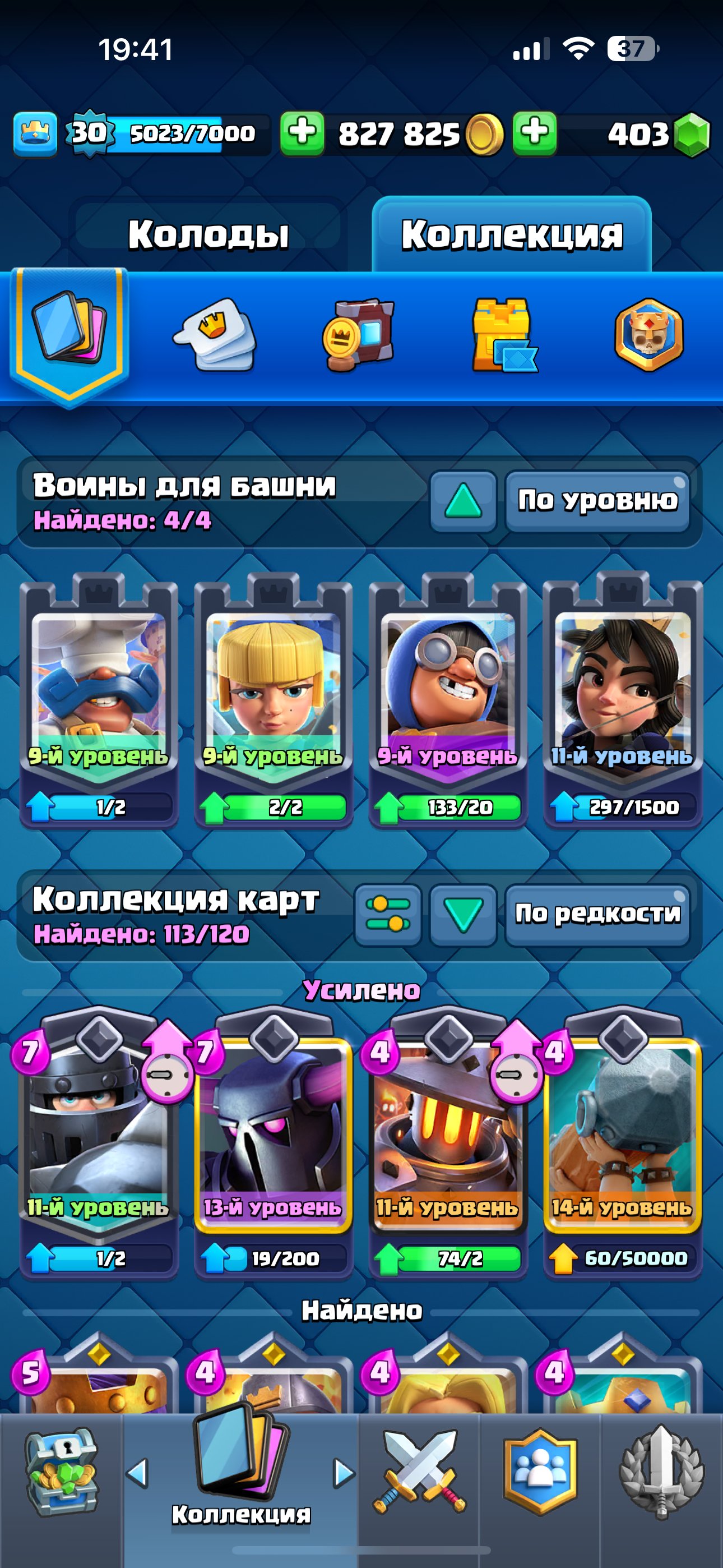Open the clan social tab
This screenshot has height=1568, width=723.
click(540, 1472)
